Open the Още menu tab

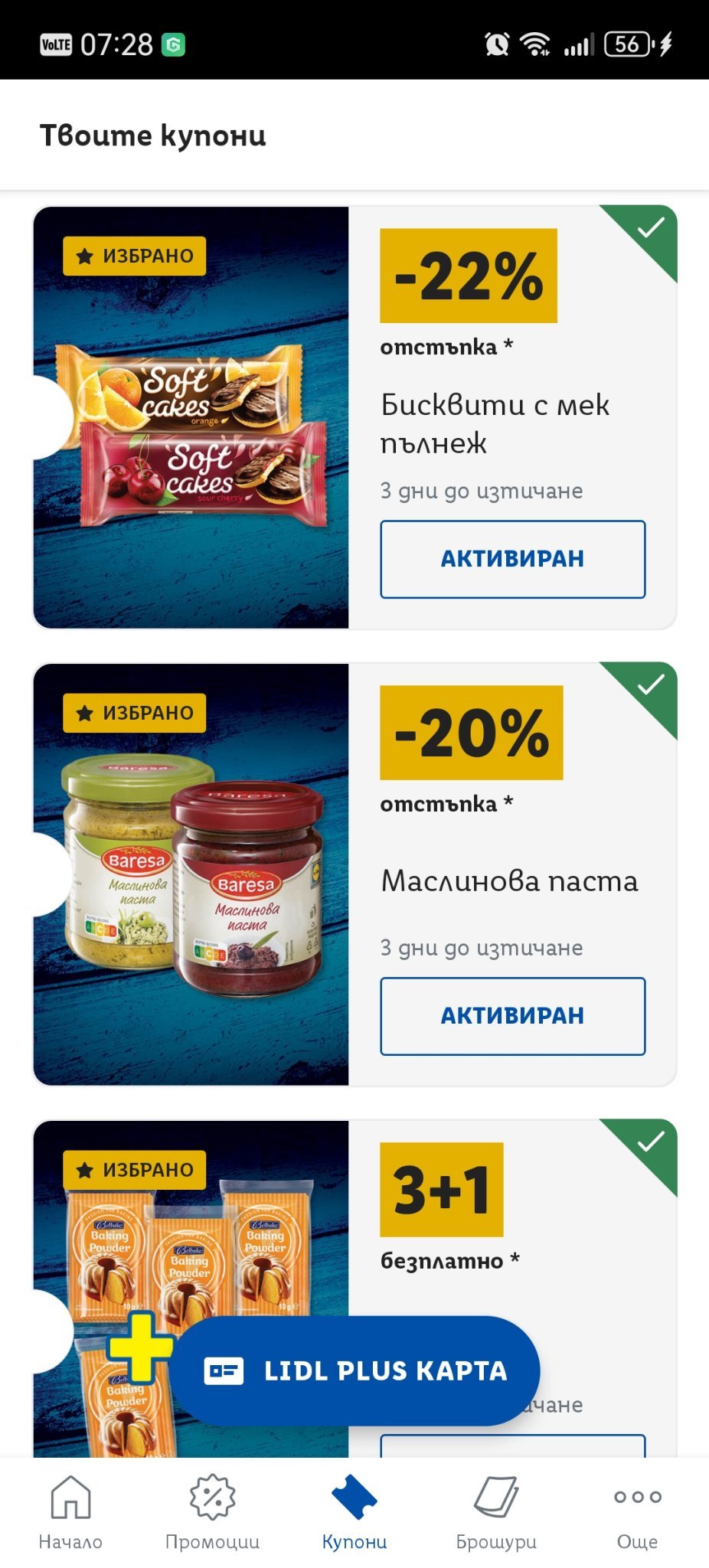tap(637, 1512)
